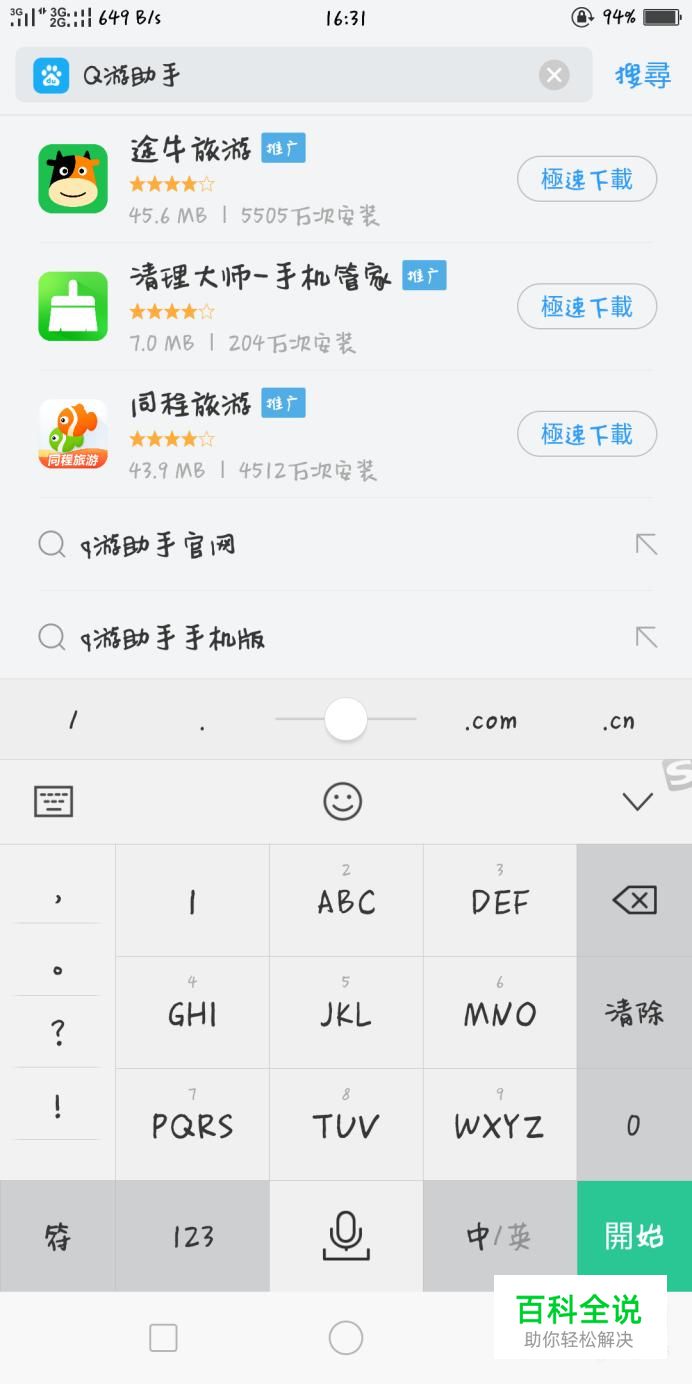Clear the search text with the X icon
Image resolution: width=692 pixels, height=1384 pixels.
point(554,75)
